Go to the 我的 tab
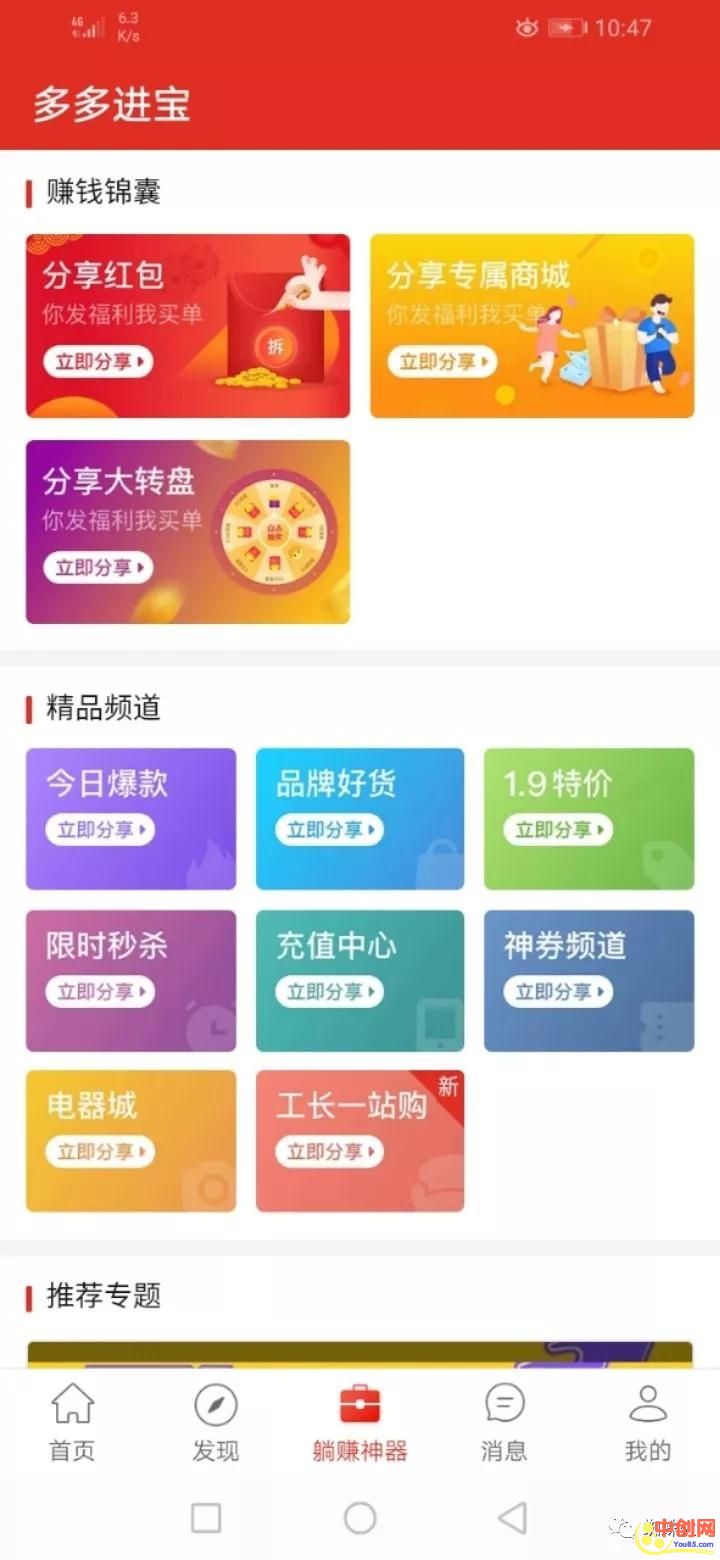This screenshot has height=1560, width=720. click(x=648, y=1422)
